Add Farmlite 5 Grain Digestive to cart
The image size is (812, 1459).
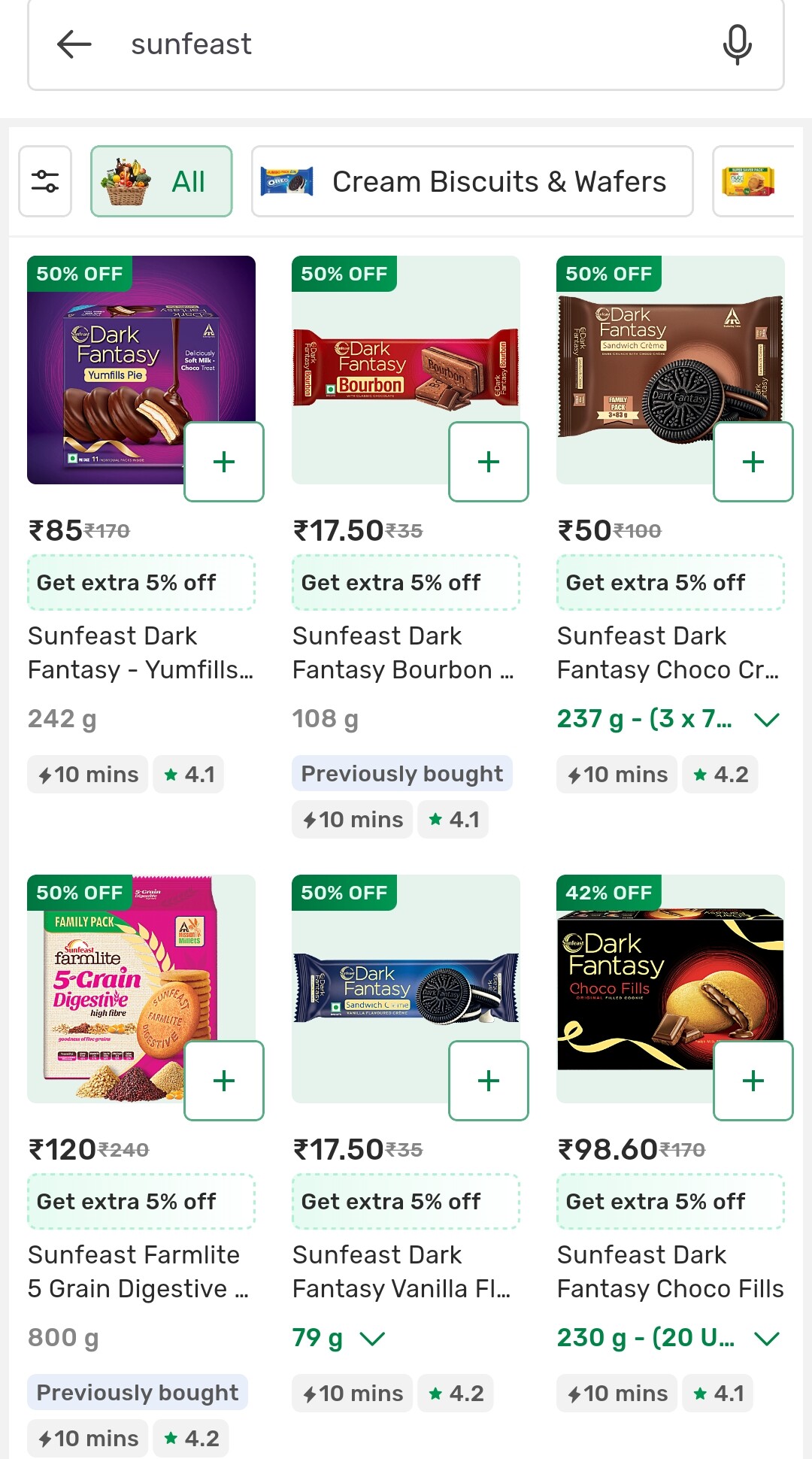[224, 1081]
